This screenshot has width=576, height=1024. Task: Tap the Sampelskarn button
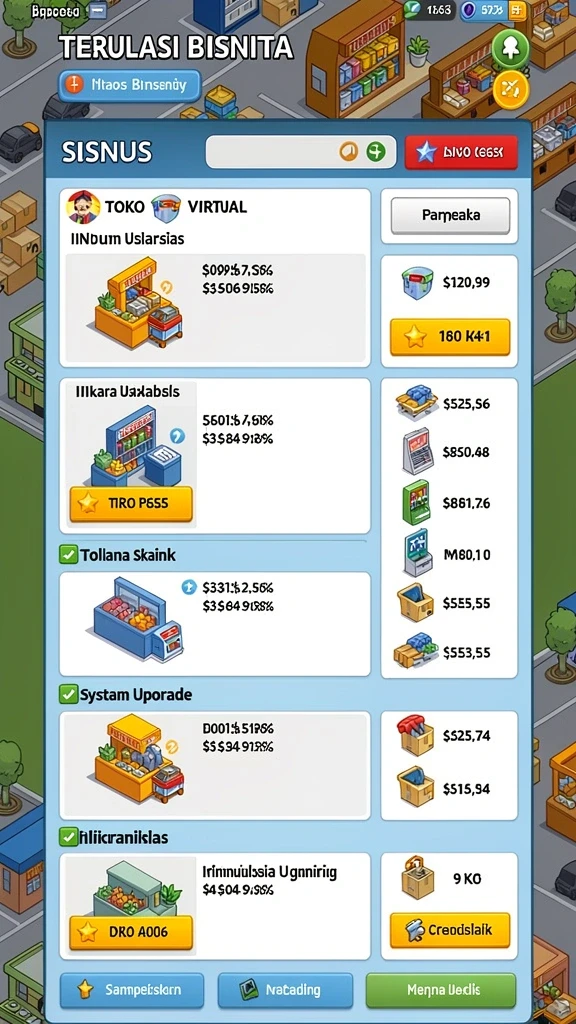132,990
